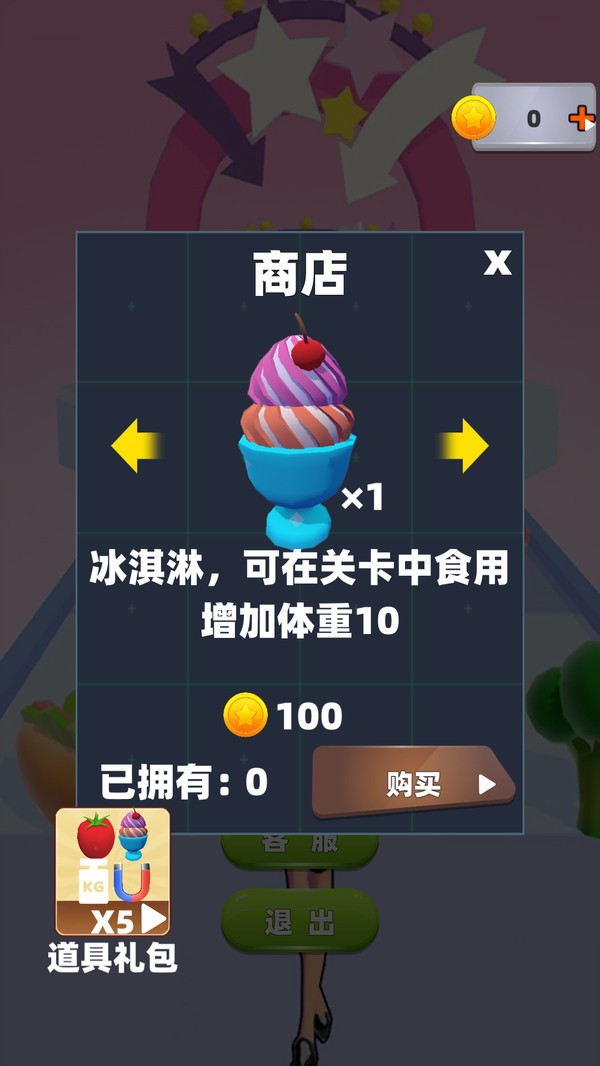Tap the 退出 exit button
This screenshot has height=1066, width=600.
tap(299, 921)
